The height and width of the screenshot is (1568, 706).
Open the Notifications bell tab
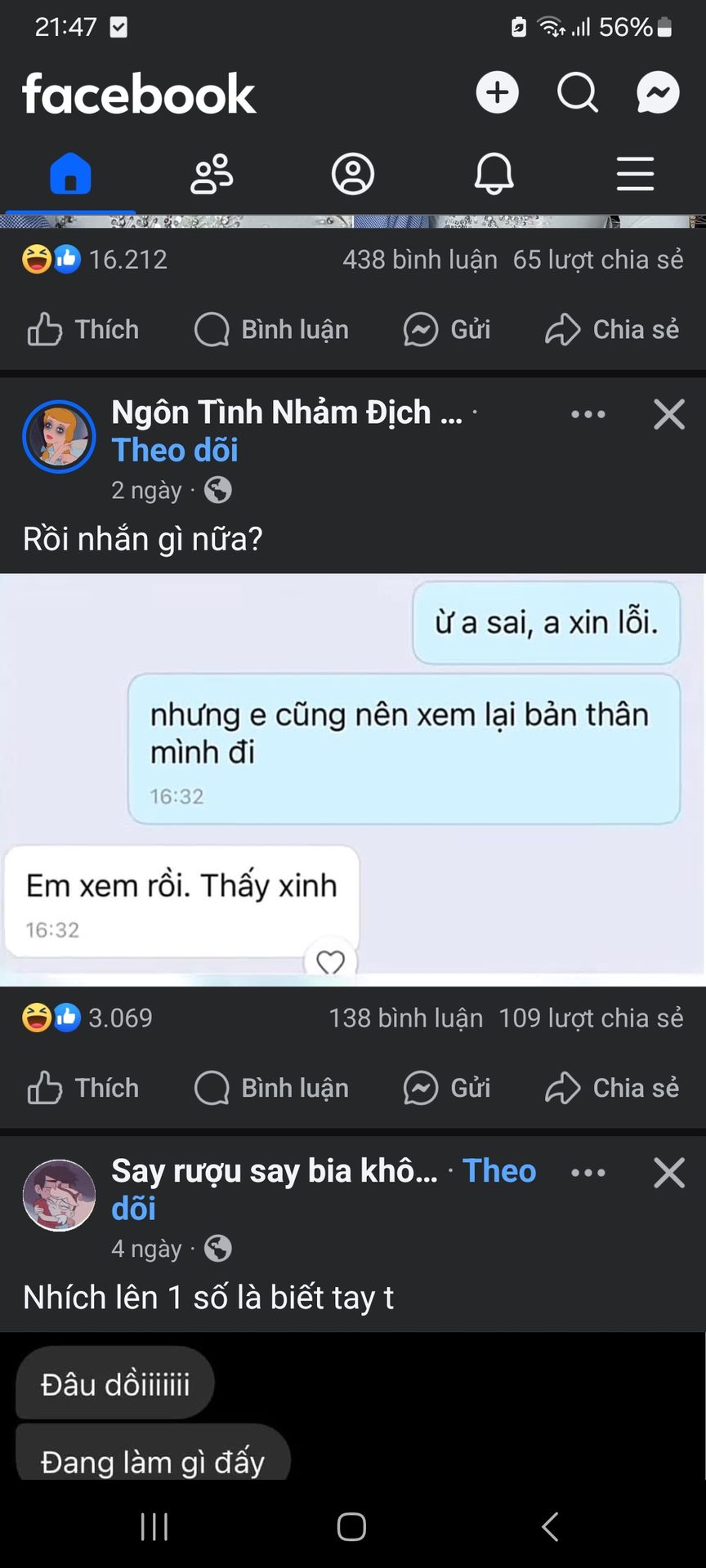pyautogui.click(x=494, y=174)
